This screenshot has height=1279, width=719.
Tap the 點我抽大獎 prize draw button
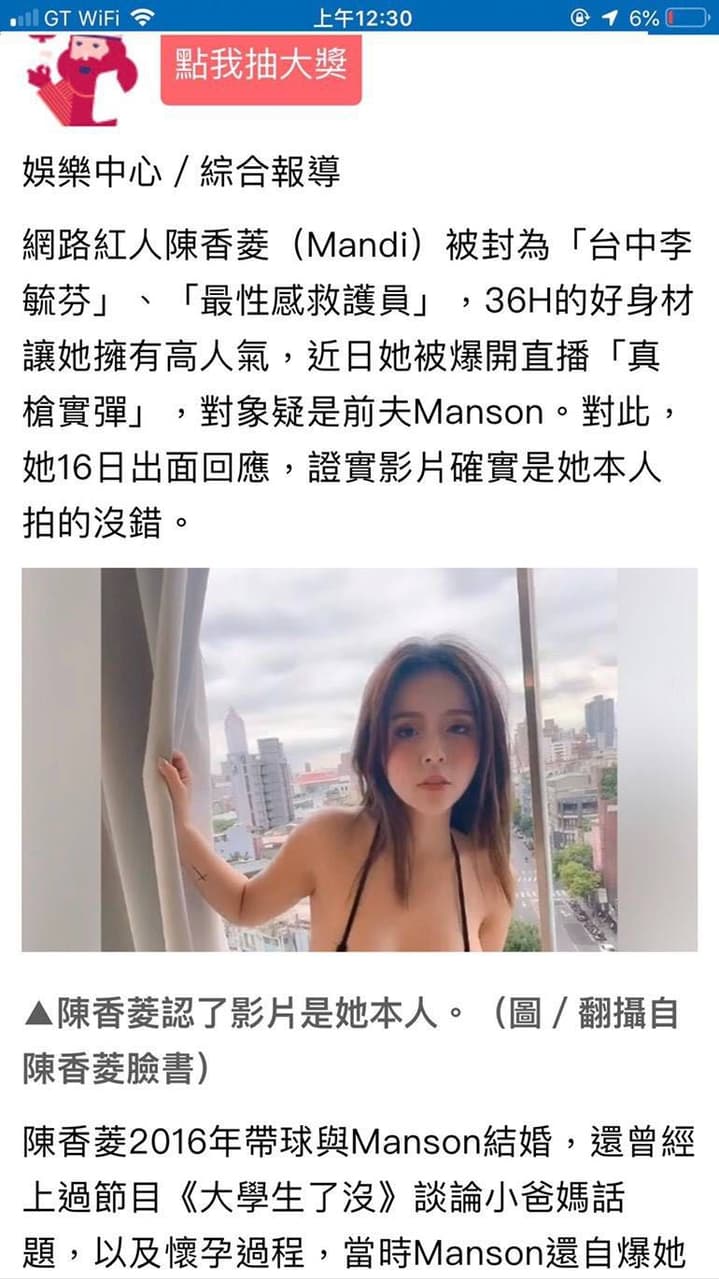pyautogui.click(x=261, y=68)
